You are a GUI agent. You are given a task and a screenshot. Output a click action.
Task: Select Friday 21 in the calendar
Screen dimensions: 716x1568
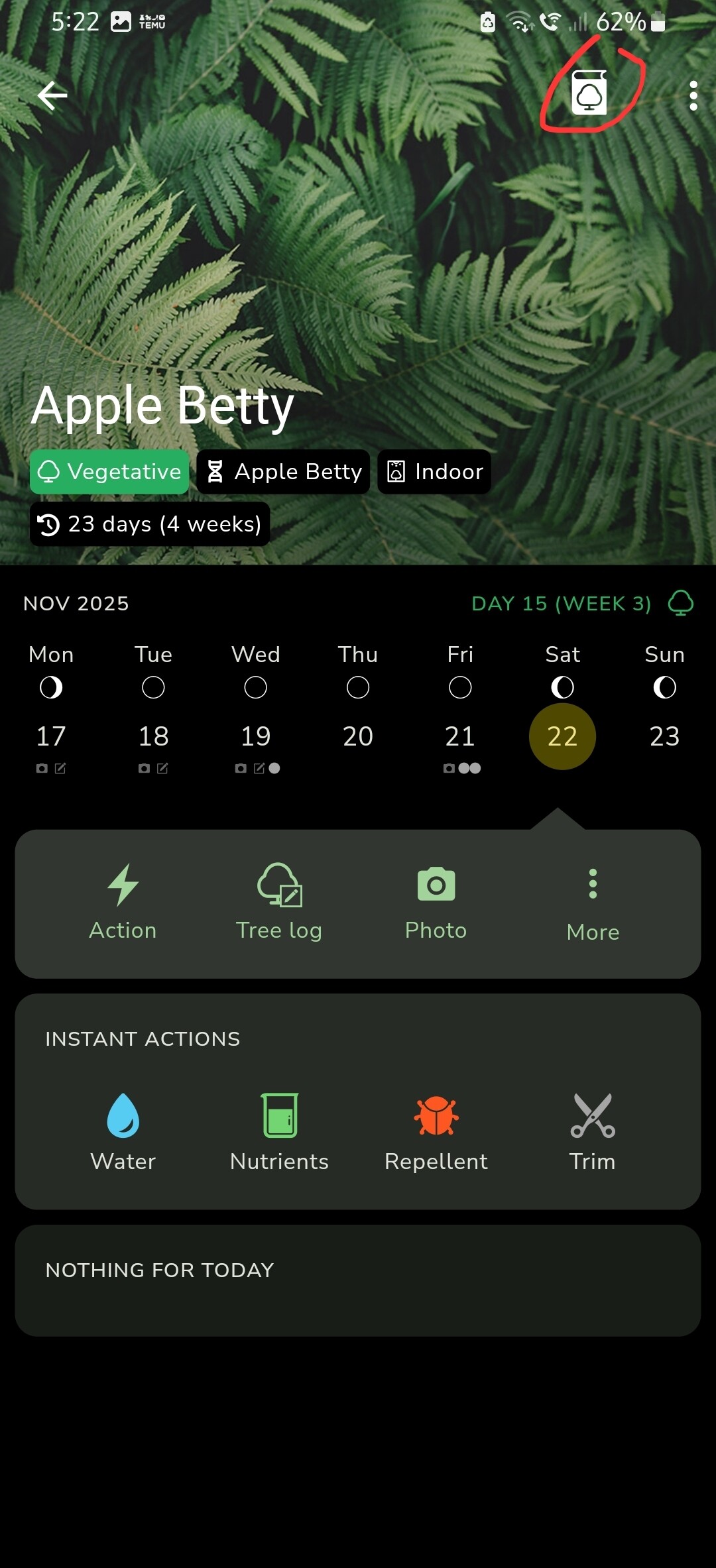(x=460, y=736)
